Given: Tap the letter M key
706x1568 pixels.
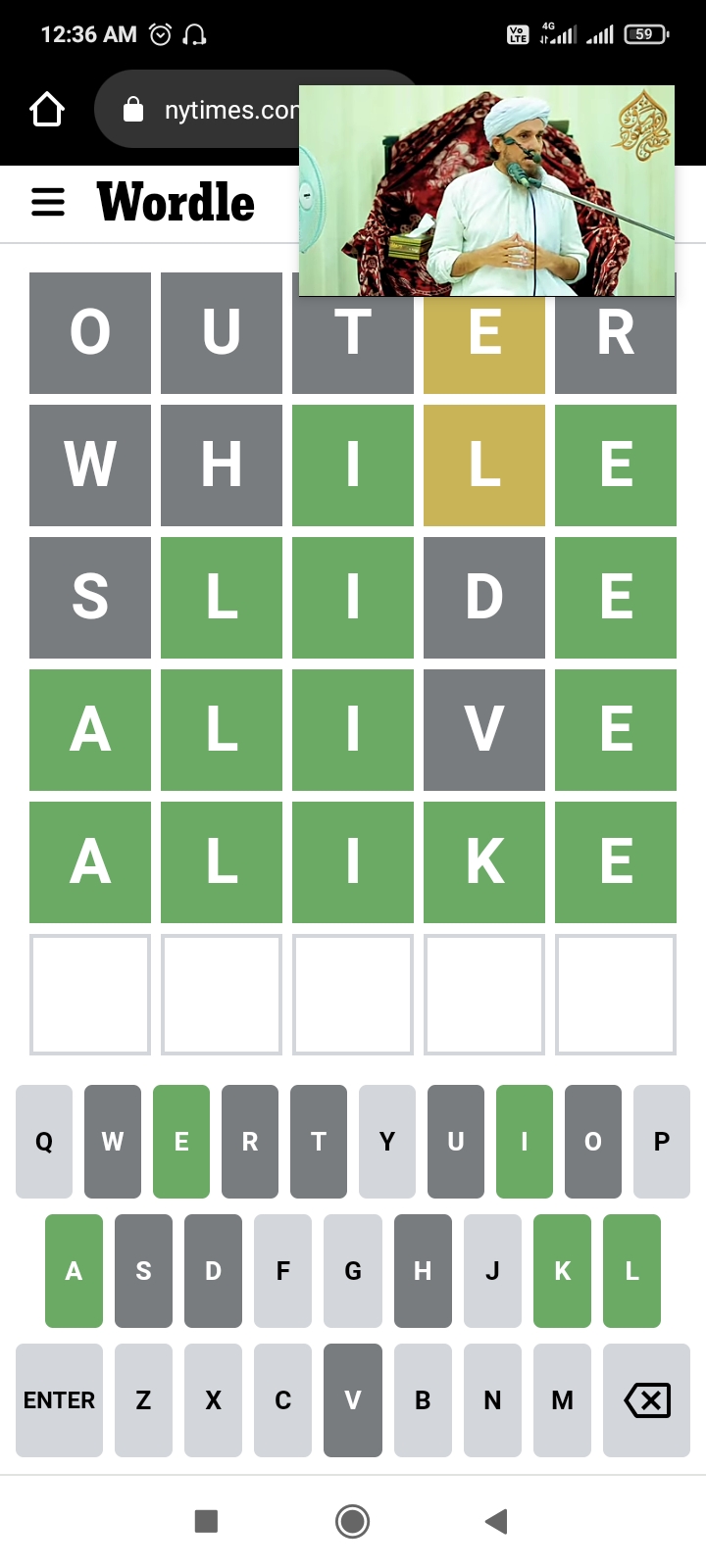Looking at the screenshot, I should point(562,1400).
